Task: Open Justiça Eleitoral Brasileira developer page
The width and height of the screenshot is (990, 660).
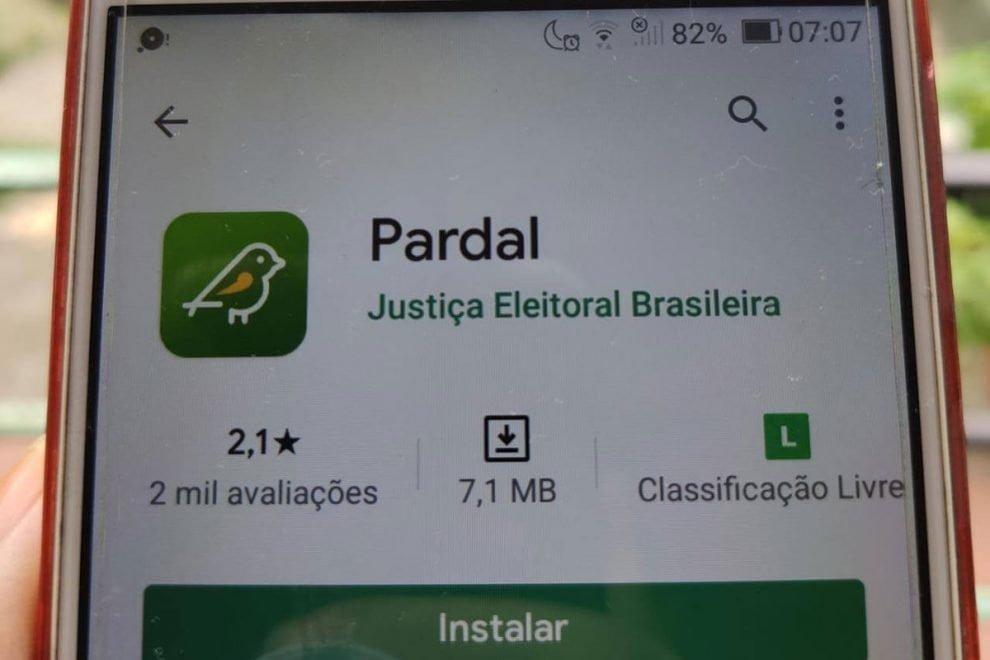Action: (x=574, y=305)
